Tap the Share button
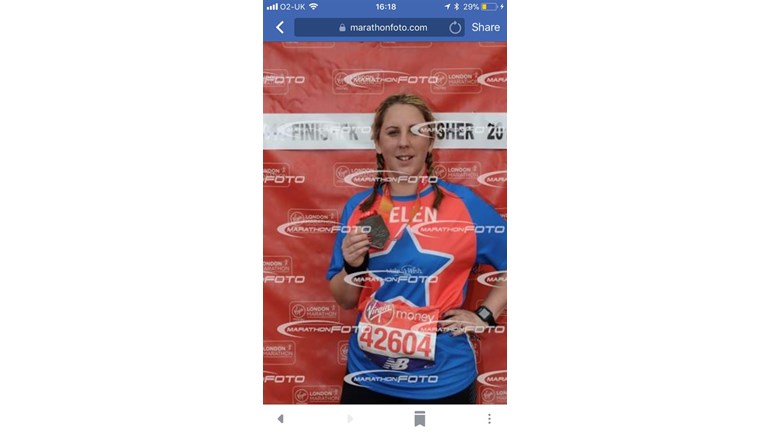The height and width of the screenshot is (433, 770). point(485,27)
